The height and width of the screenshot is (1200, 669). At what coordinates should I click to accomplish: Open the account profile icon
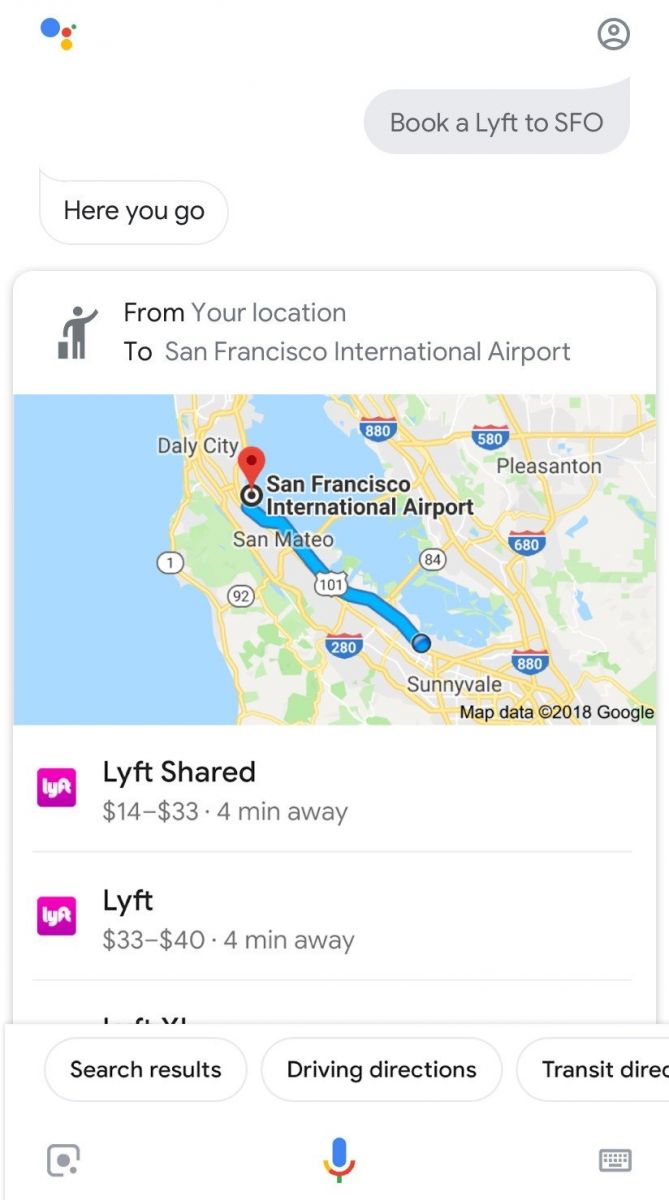click(x=614, y=34)
